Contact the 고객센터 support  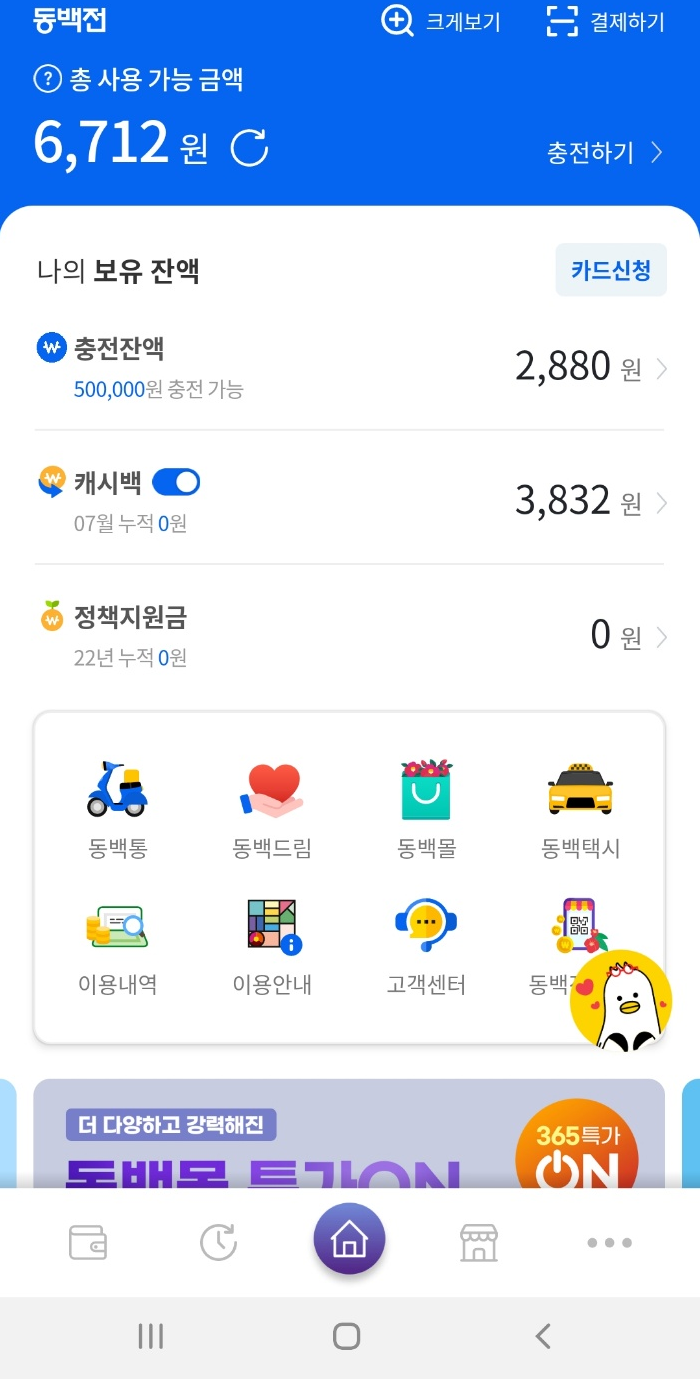point(427,947)
